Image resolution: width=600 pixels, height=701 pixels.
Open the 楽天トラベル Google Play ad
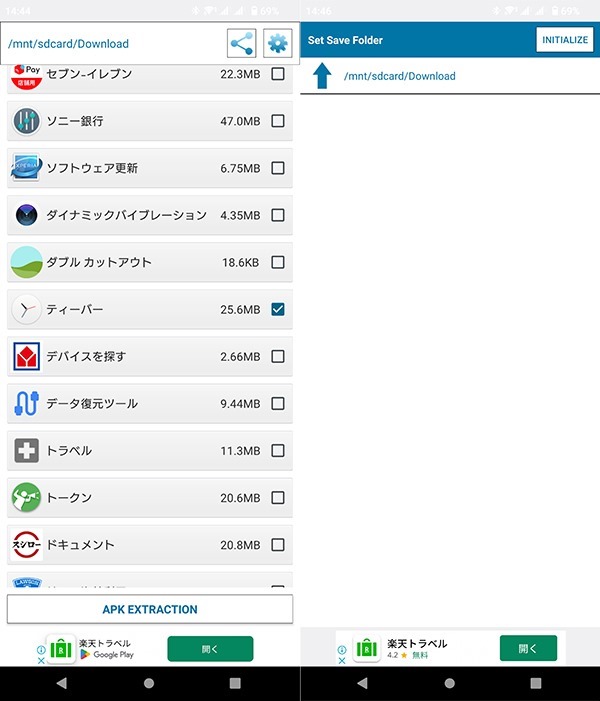tap(210, 649)
